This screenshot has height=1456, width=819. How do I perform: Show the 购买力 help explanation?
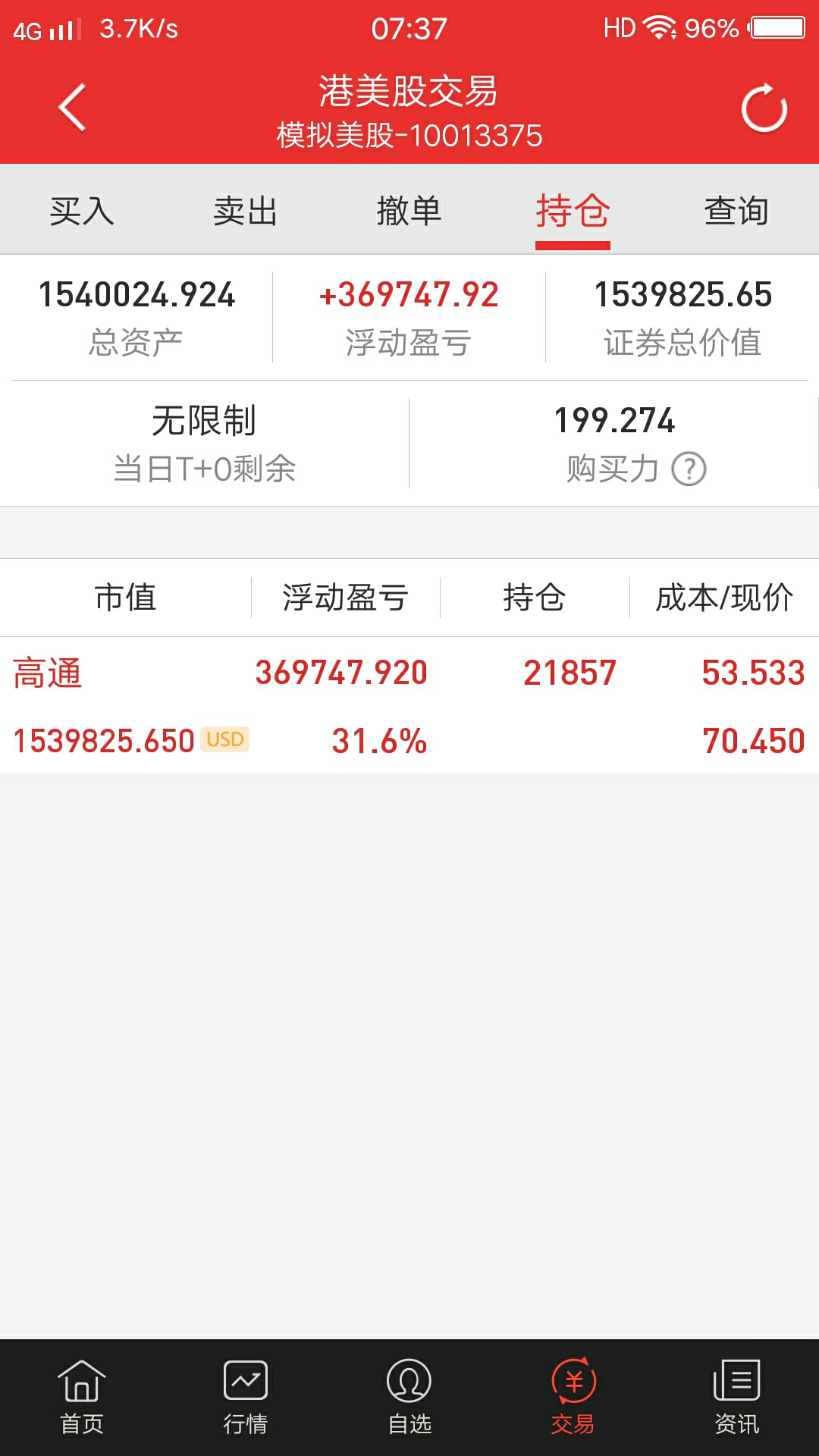pos(689,469)
